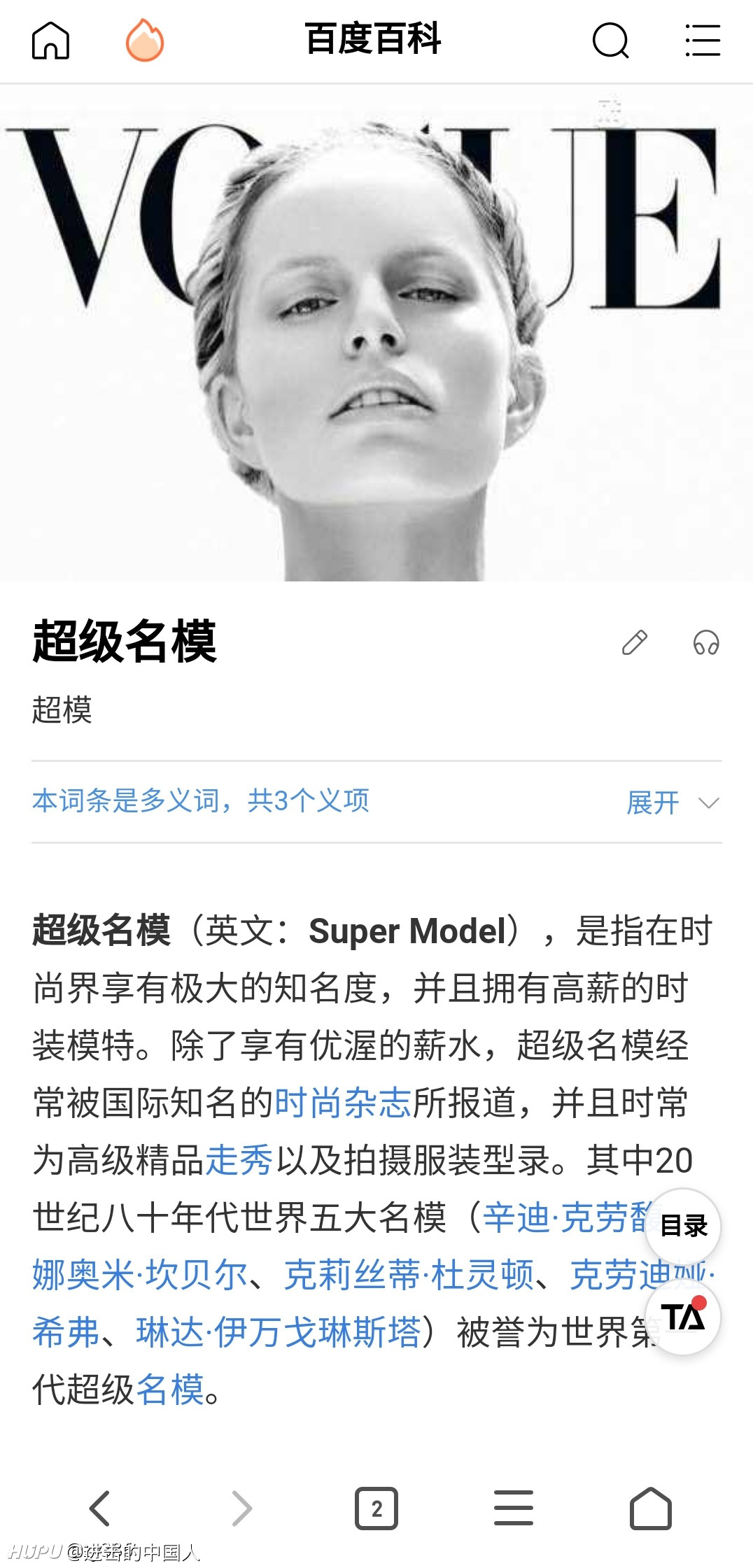
Task: Open the hot topics flame icon
Action: point(145,40)
